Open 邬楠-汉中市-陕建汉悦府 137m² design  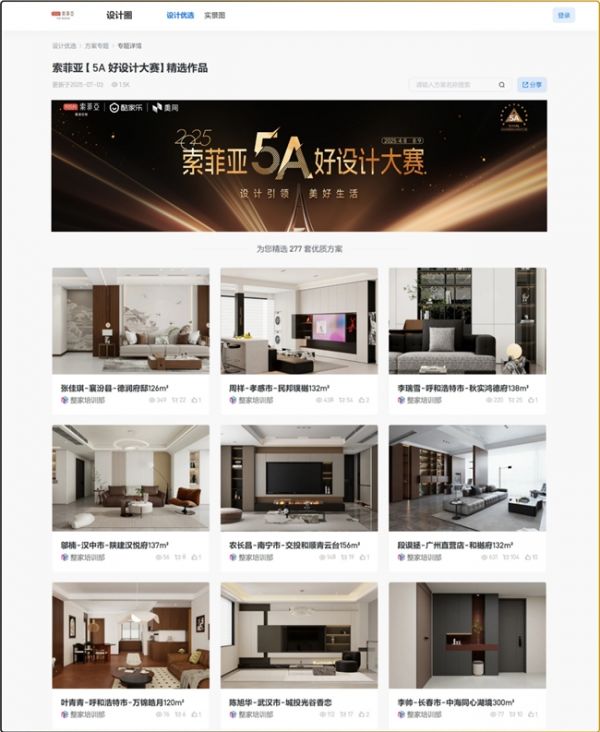[130, 478]
